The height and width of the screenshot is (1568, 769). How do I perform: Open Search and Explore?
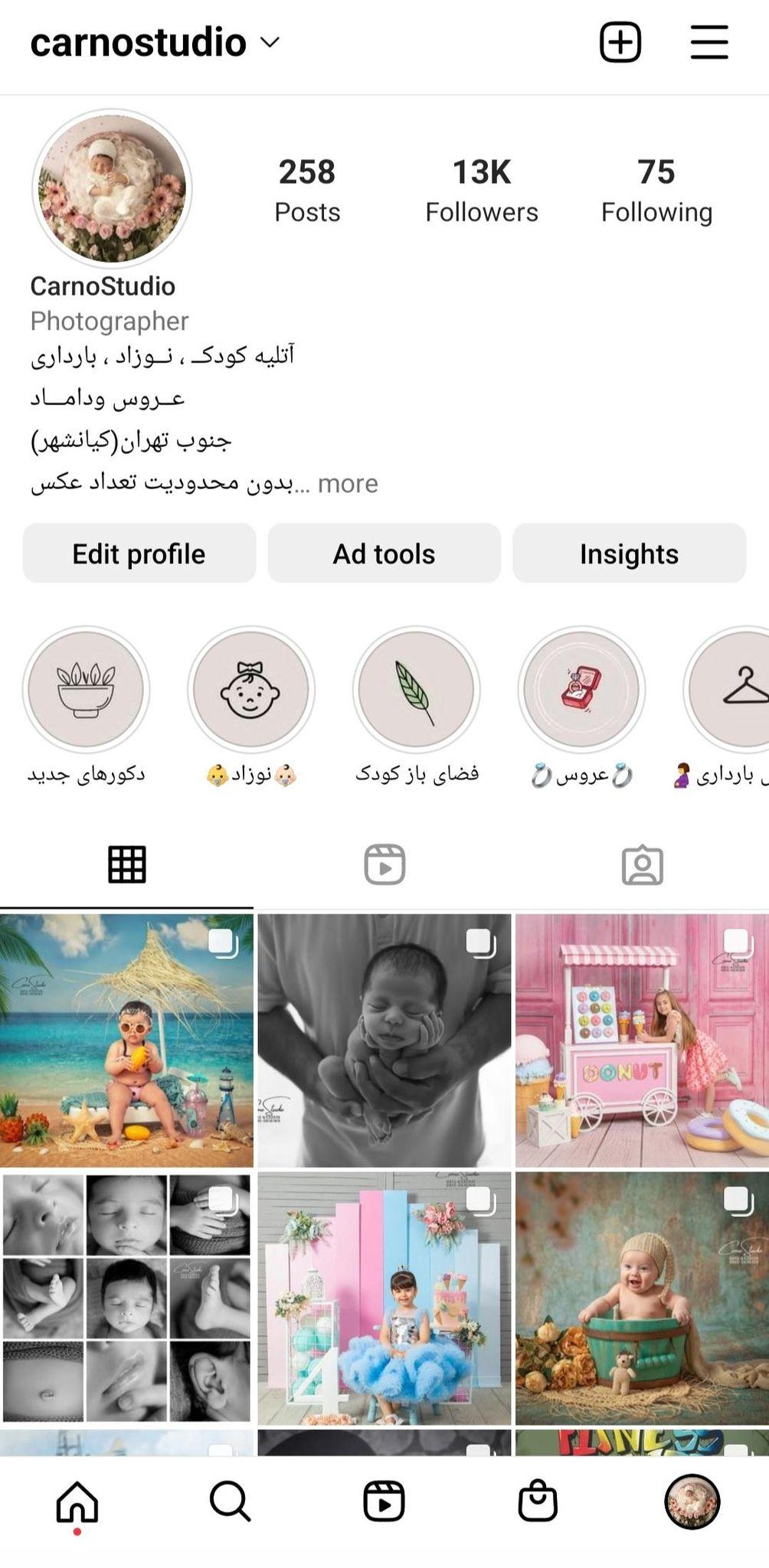(230, 1501)
